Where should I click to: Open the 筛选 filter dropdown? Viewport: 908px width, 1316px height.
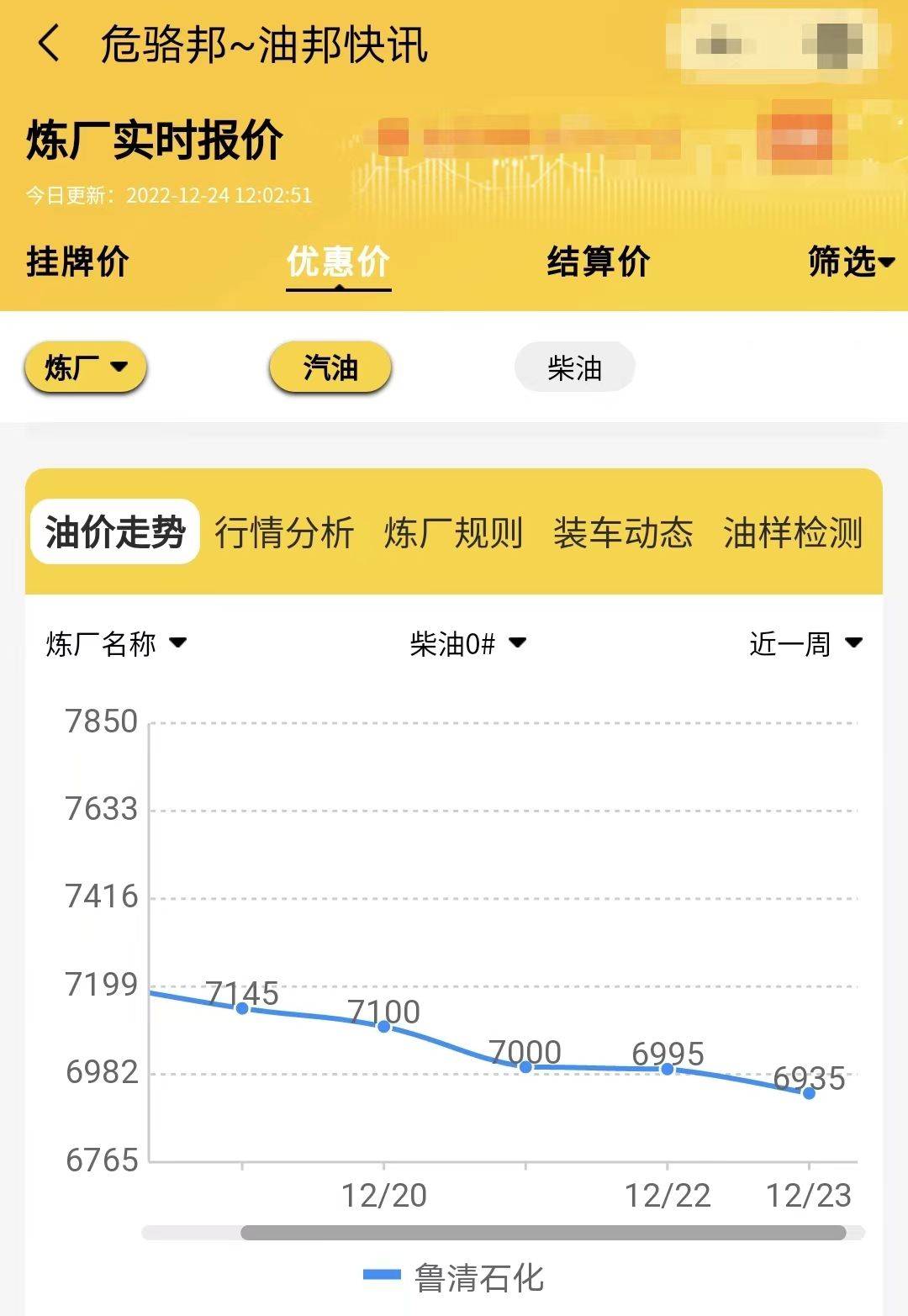click(850, 262)
